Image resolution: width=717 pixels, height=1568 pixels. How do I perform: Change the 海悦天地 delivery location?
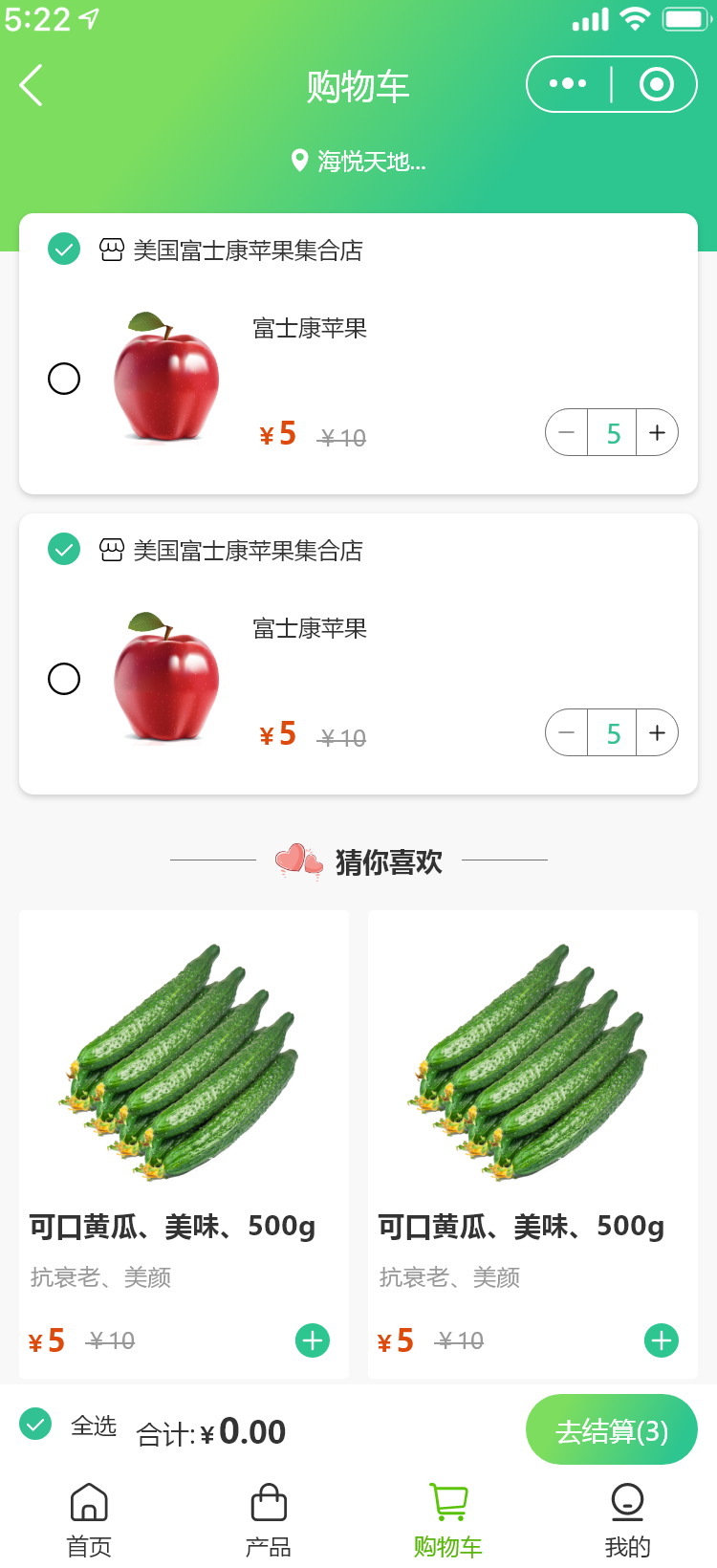358,161
